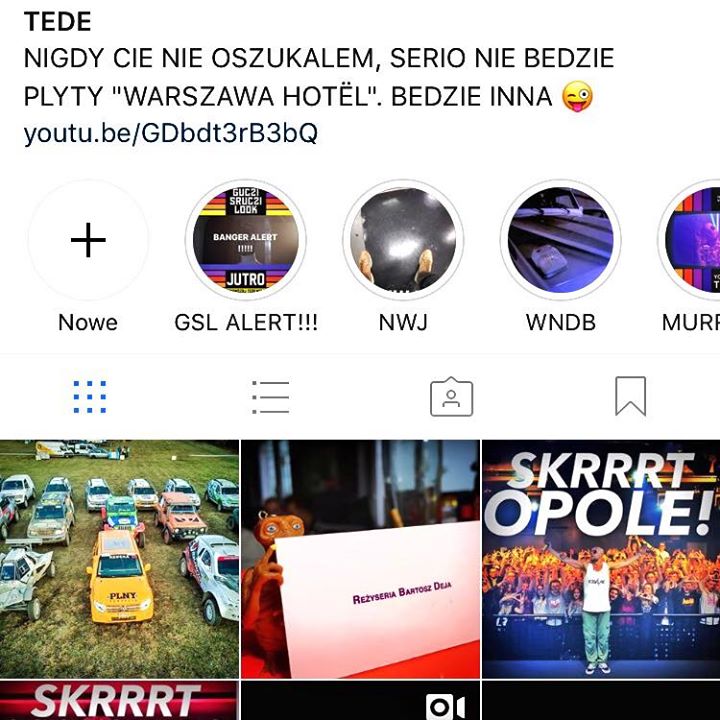Switch to the list view tab
Image resolution: width=720 pixels, height=720 pixels.
pyautogui.click(x=270, y=397)
